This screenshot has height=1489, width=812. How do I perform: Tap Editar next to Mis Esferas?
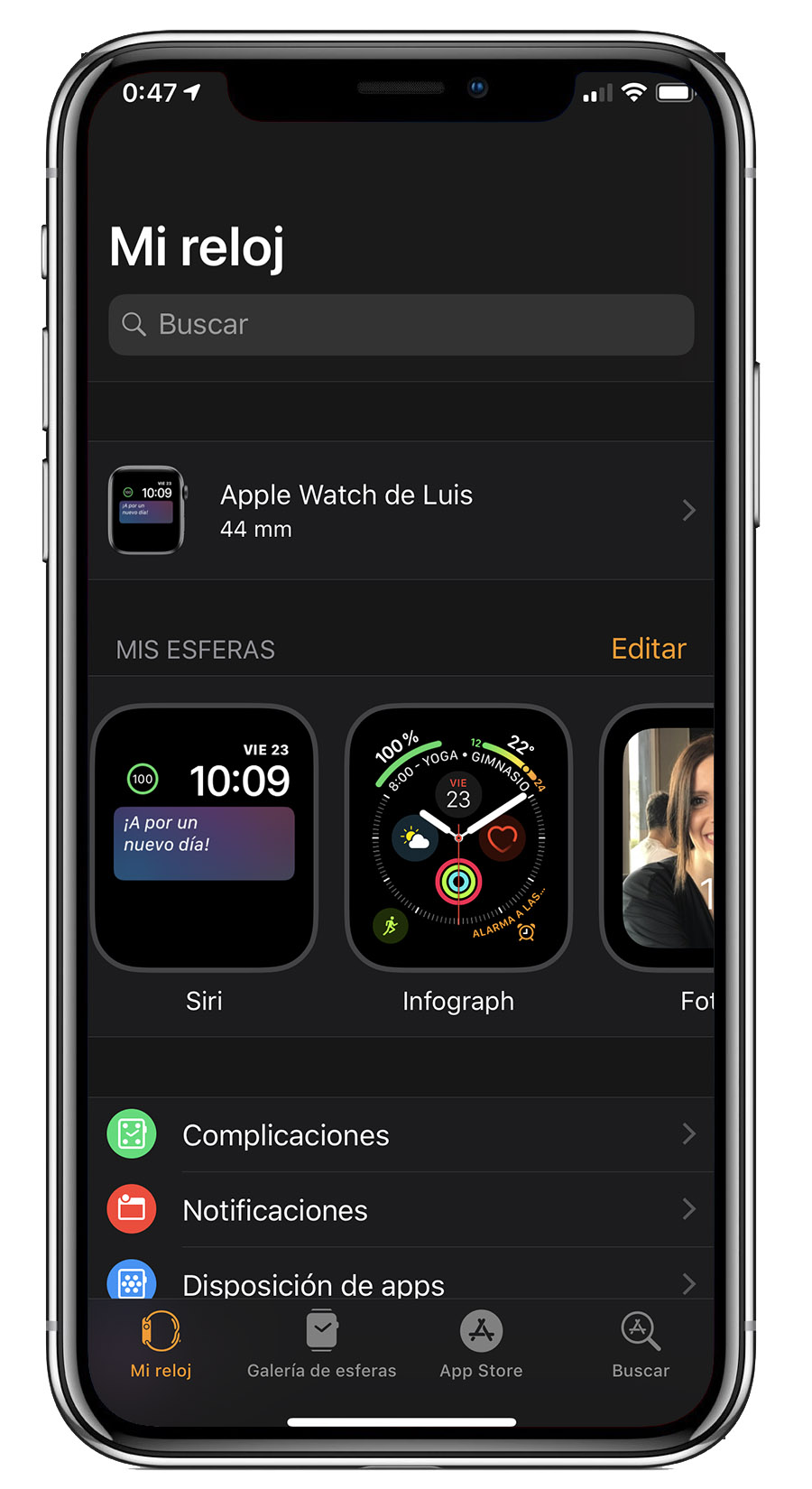[649, 649]
